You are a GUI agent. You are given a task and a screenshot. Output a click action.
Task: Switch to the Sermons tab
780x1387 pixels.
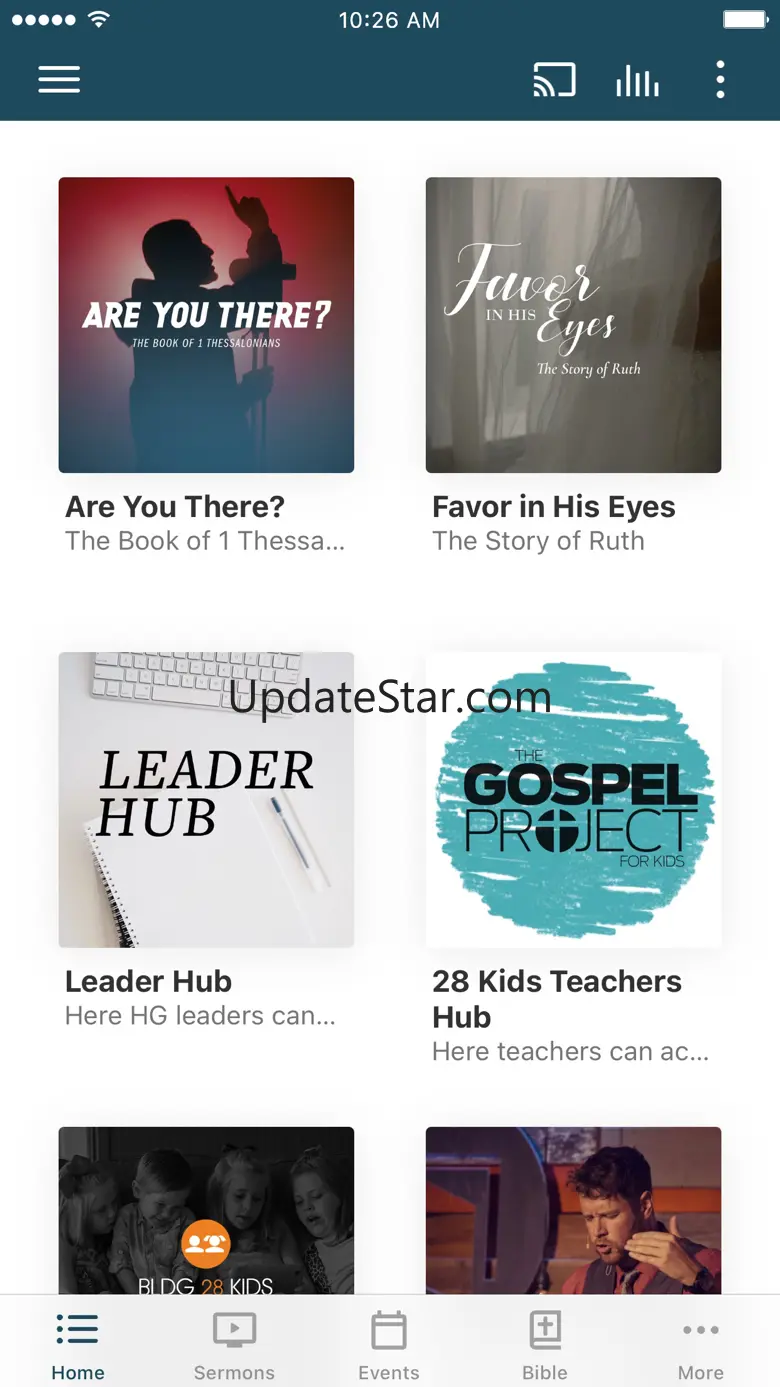click(234, 1345)
